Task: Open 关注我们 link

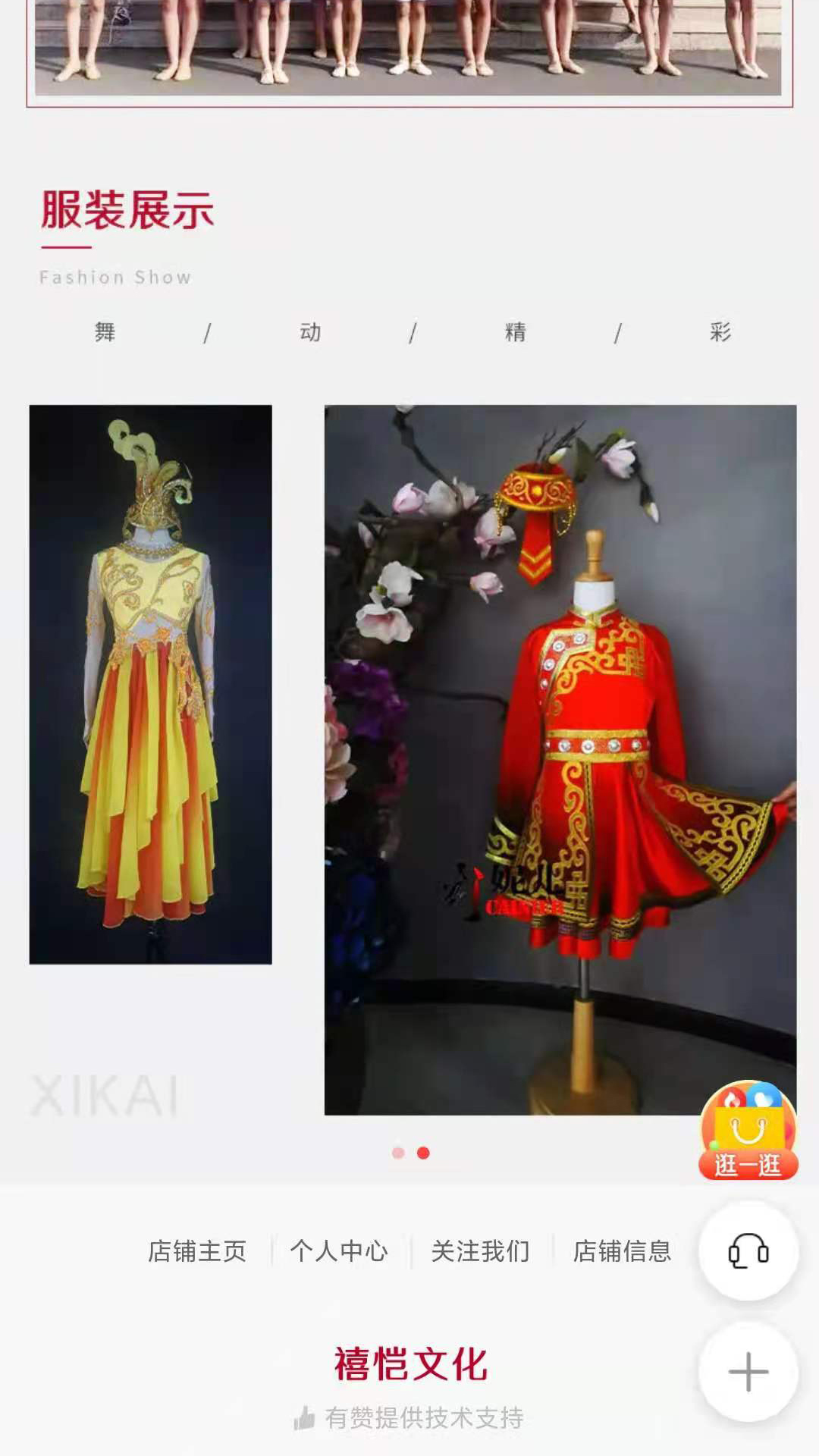Action: [481, 1250]
